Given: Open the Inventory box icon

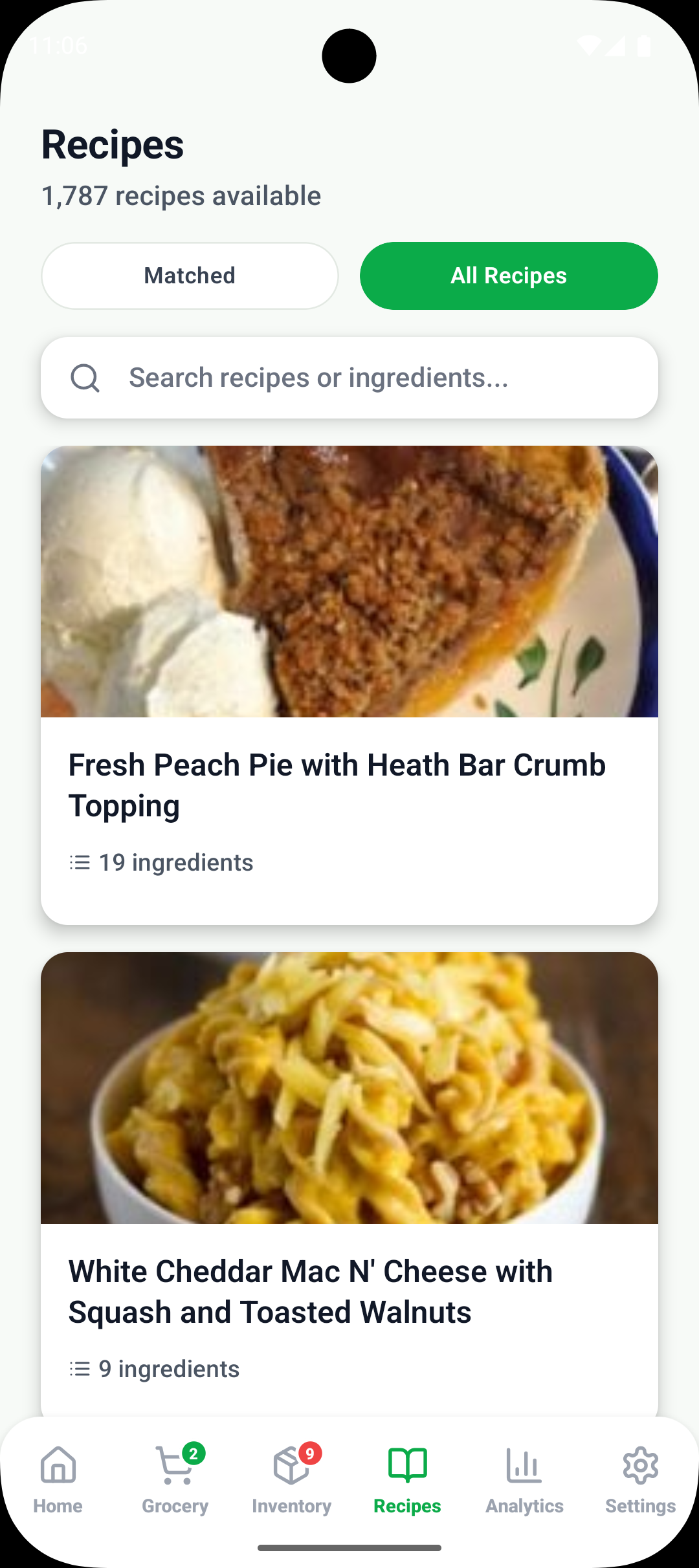Looking at the screenshot, I should click(290, 1466).
